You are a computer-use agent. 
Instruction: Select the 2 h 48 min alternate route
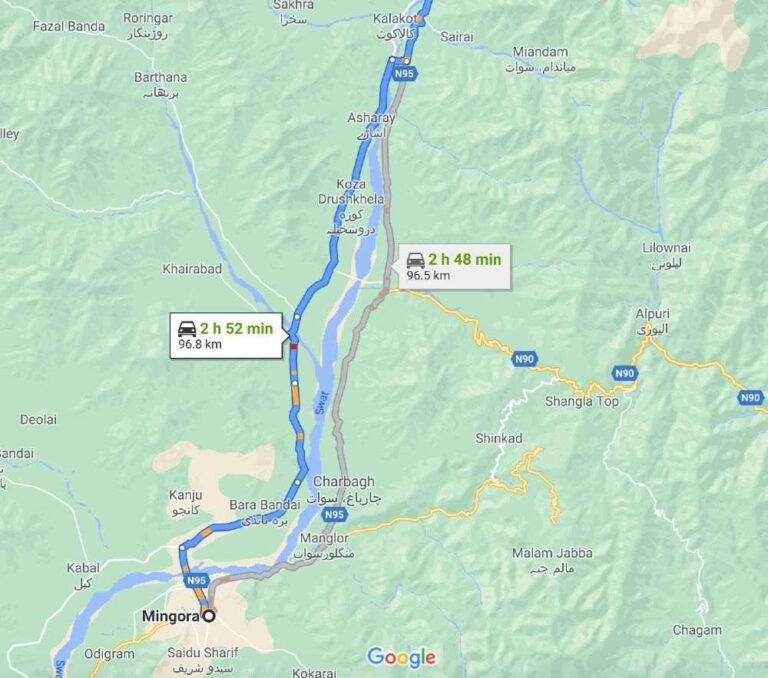pyautogui.click(x=454, y=266)
